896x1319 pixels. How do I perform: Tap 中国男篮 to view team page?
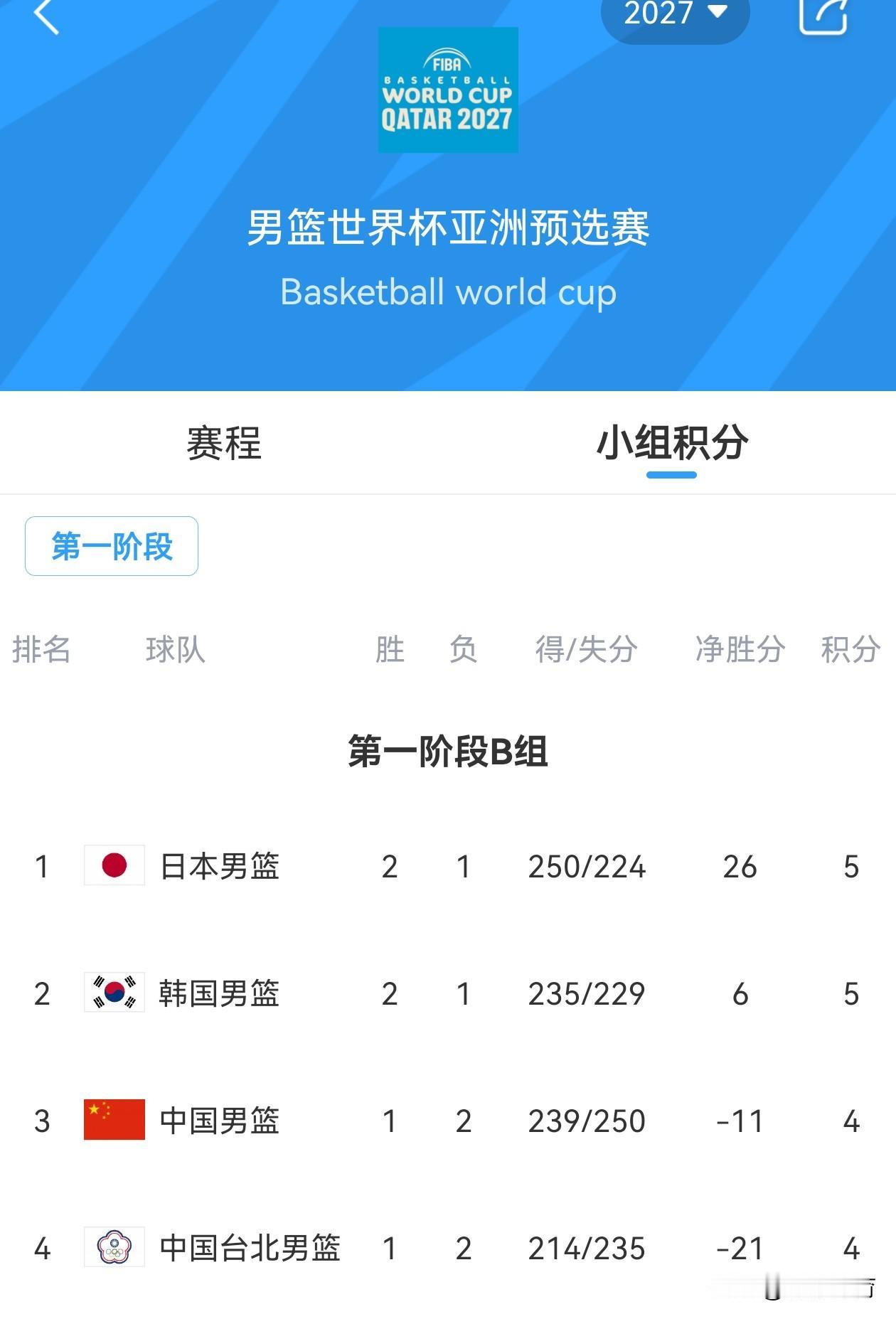coord(217,1121)
